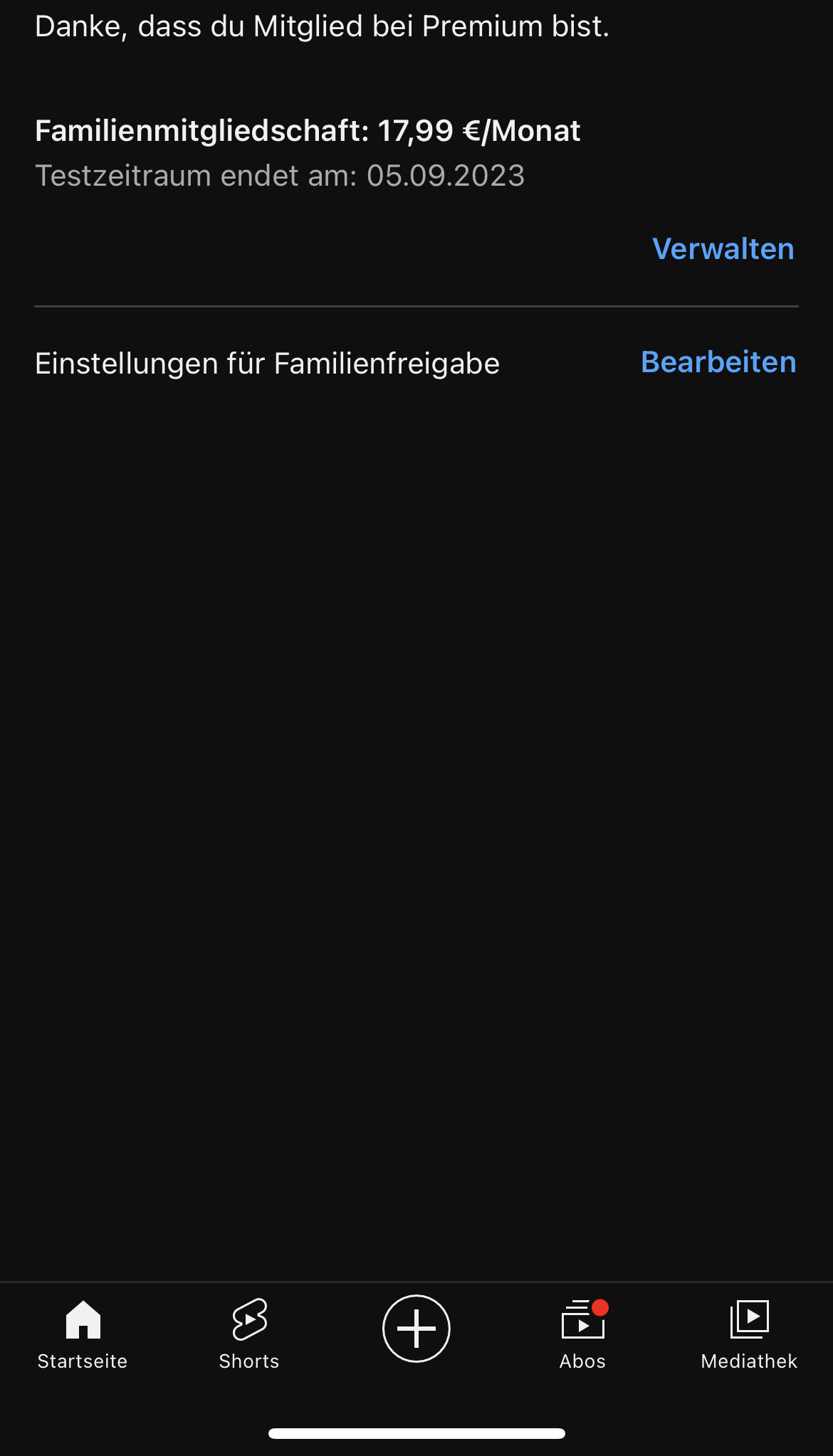Switch to the Mediathek tab
Image resolution: width=833 pixels, height=1456 pixels.
(749, 1333)
